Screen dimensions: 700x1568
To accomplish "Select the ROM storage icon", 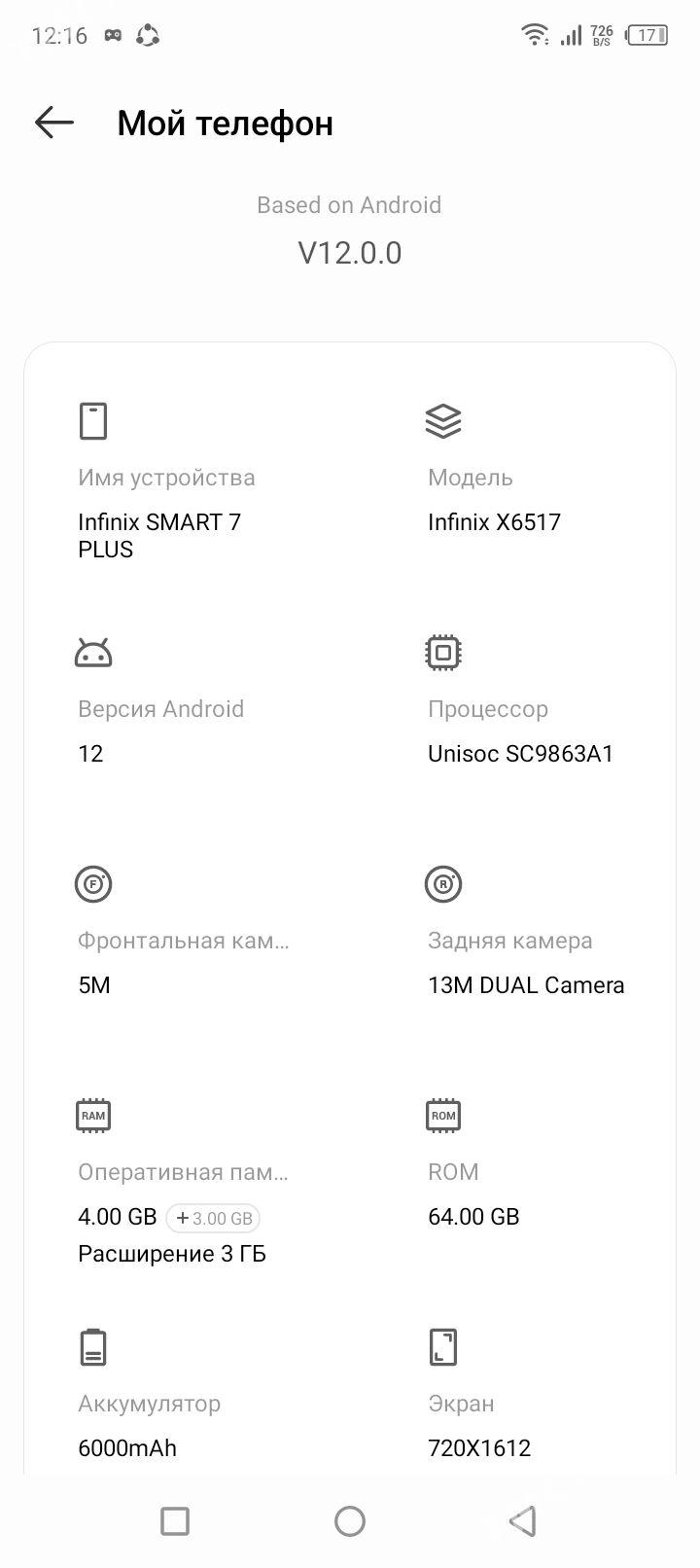I will pyautogui.click(x=443, y=1115).
